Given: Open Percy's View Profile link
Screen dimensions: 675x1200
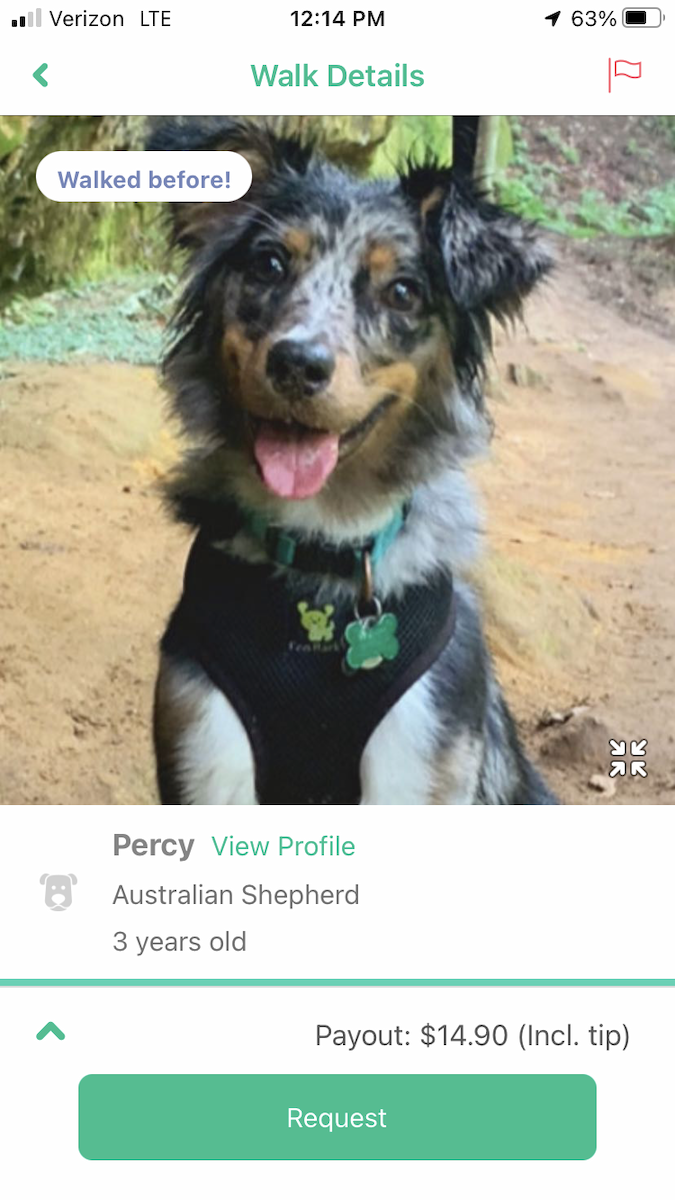Looking at the screenshot, I should [x=283, y=846].
